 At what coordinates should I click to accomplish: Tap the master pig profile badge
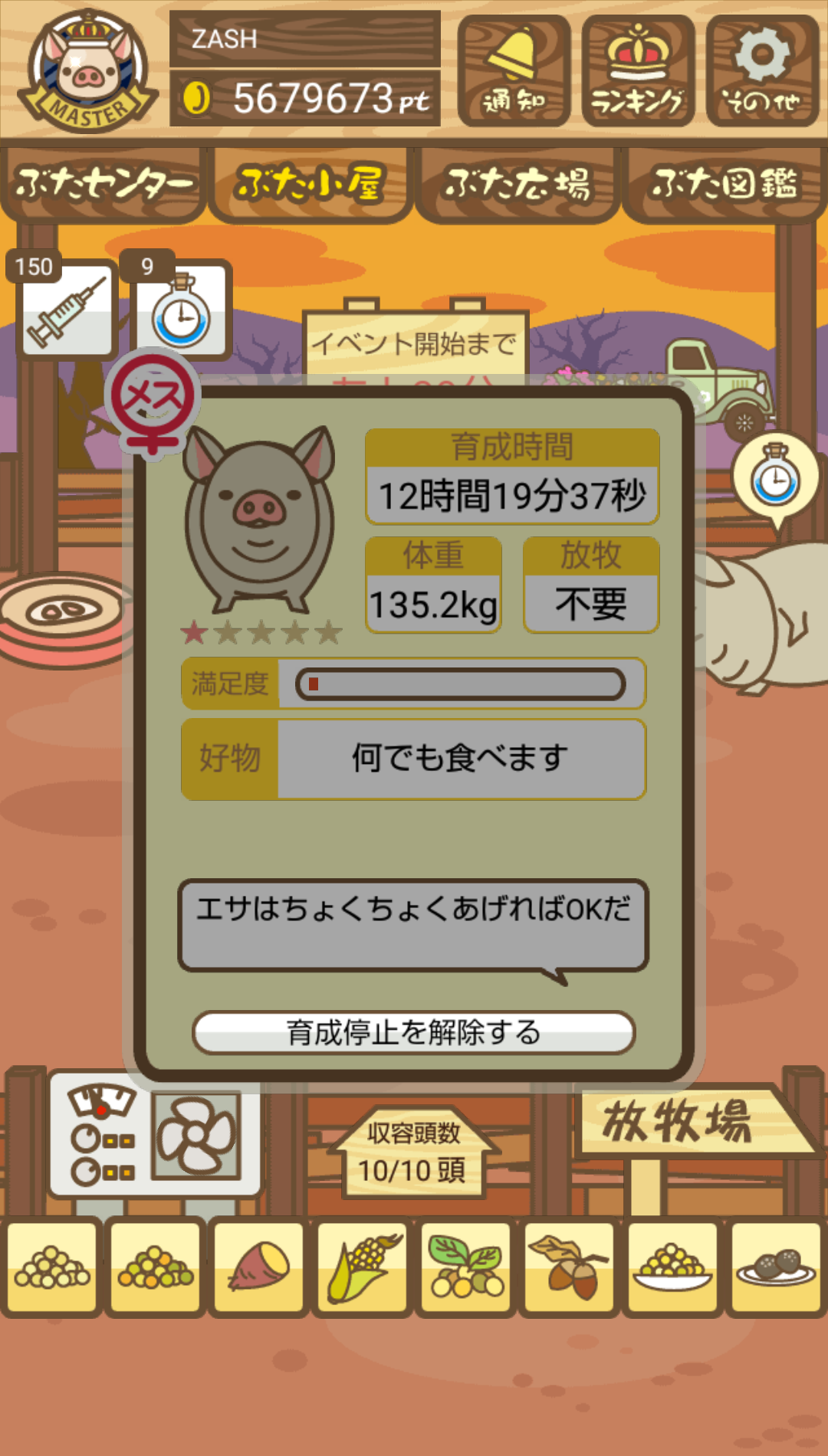point(88,71)
